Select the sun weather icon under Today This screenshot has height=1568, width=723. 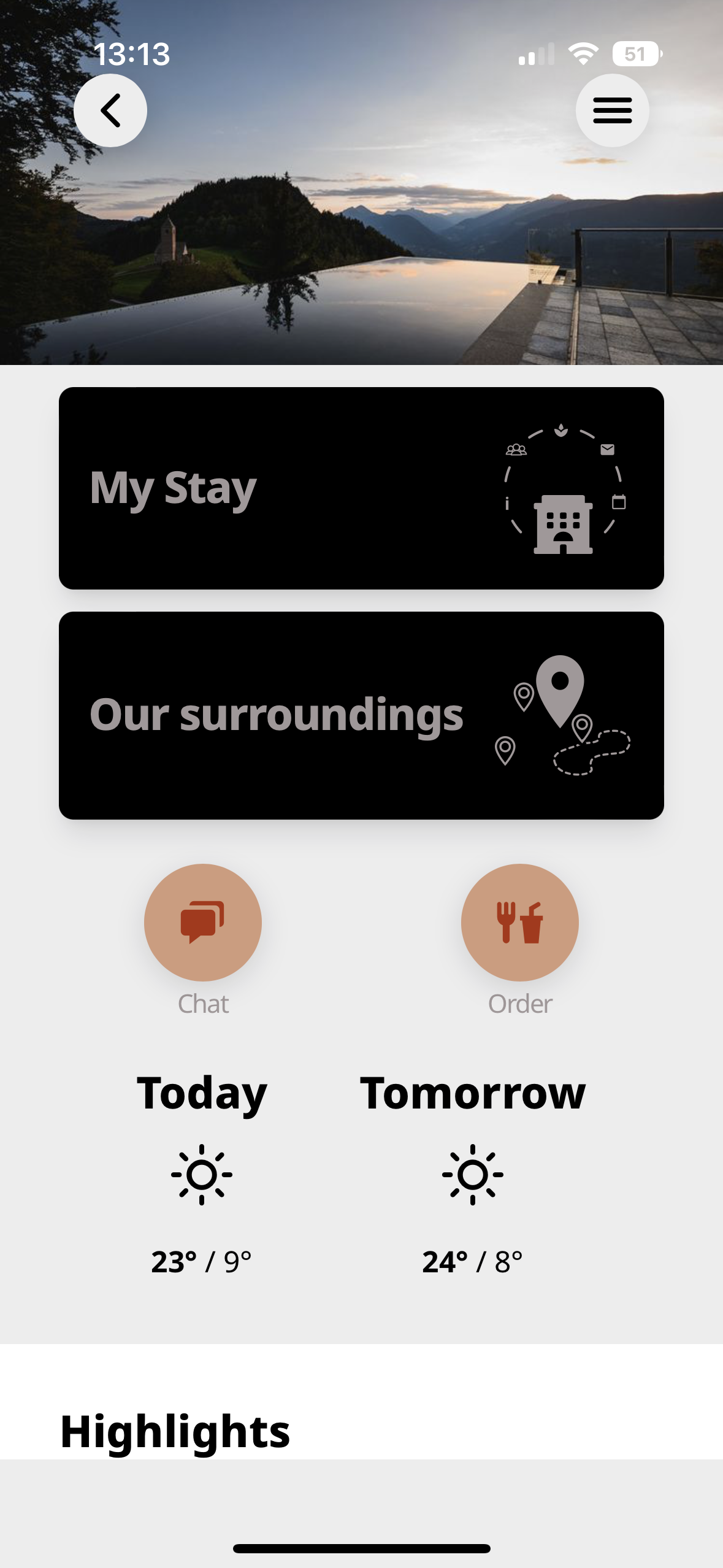[x=203, y=1174]
